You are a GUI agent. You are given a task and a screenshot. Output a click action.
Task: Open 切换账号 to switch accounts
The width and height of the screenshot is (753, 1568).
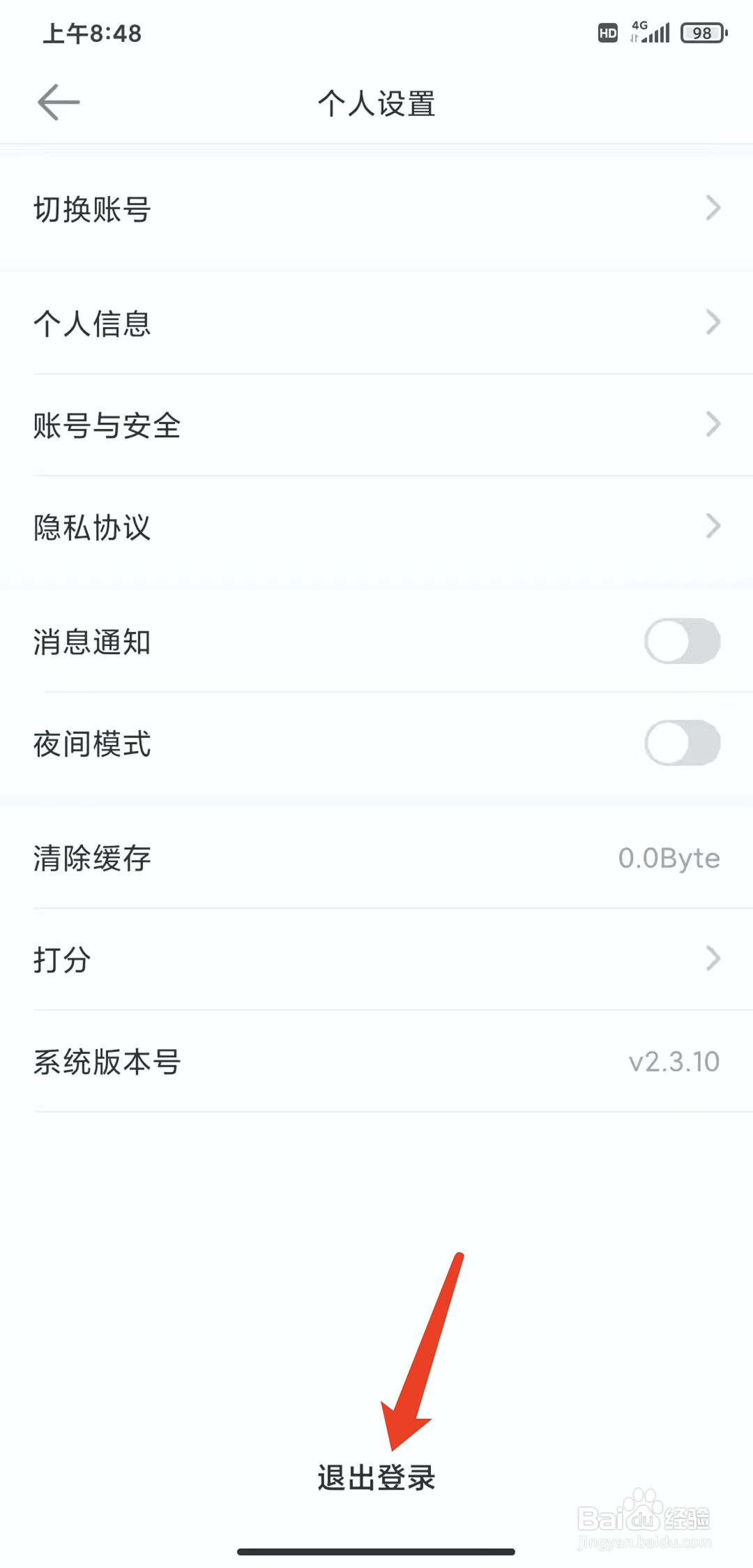(x=376, y=207)
